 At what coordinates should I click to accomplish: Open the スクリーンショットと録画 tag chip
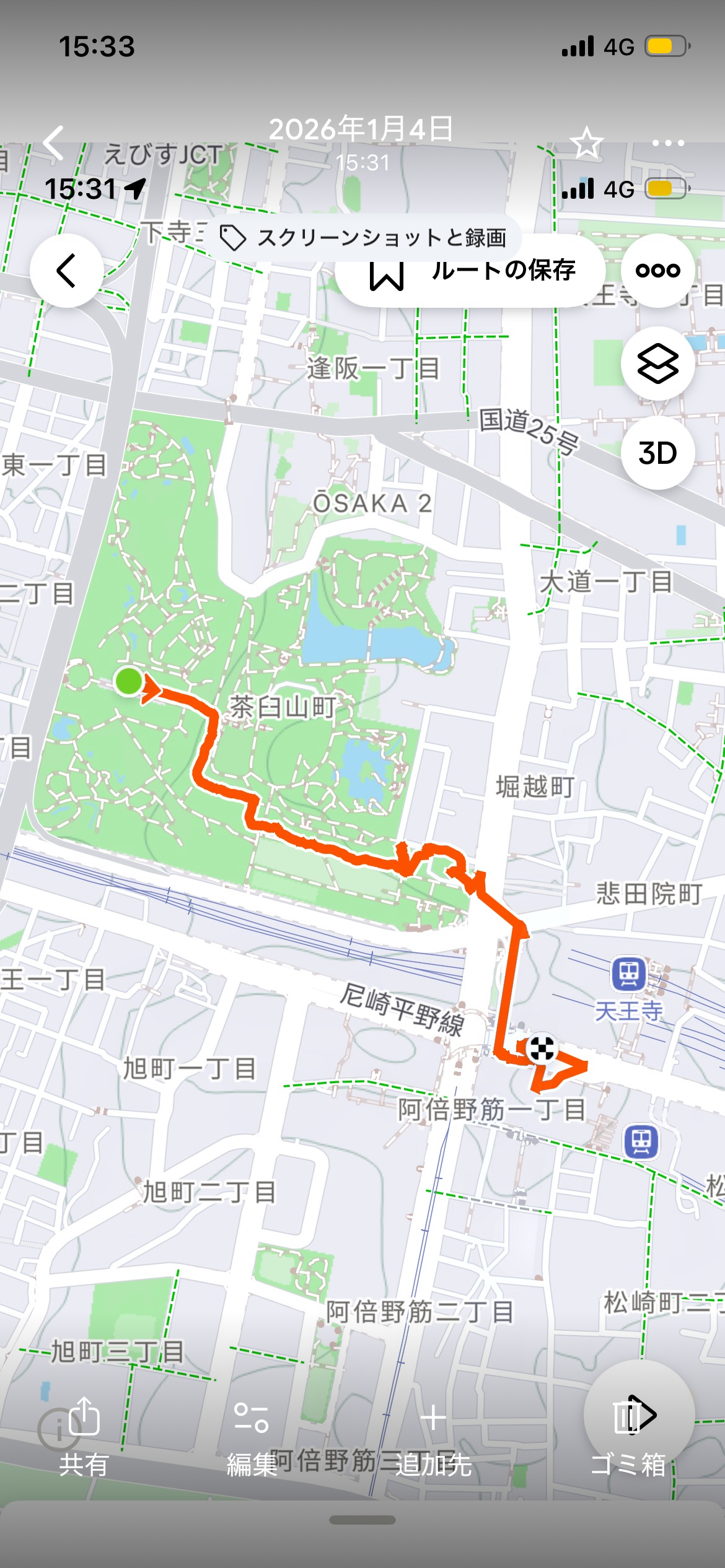pyautogui.click(x=364, y=238)
